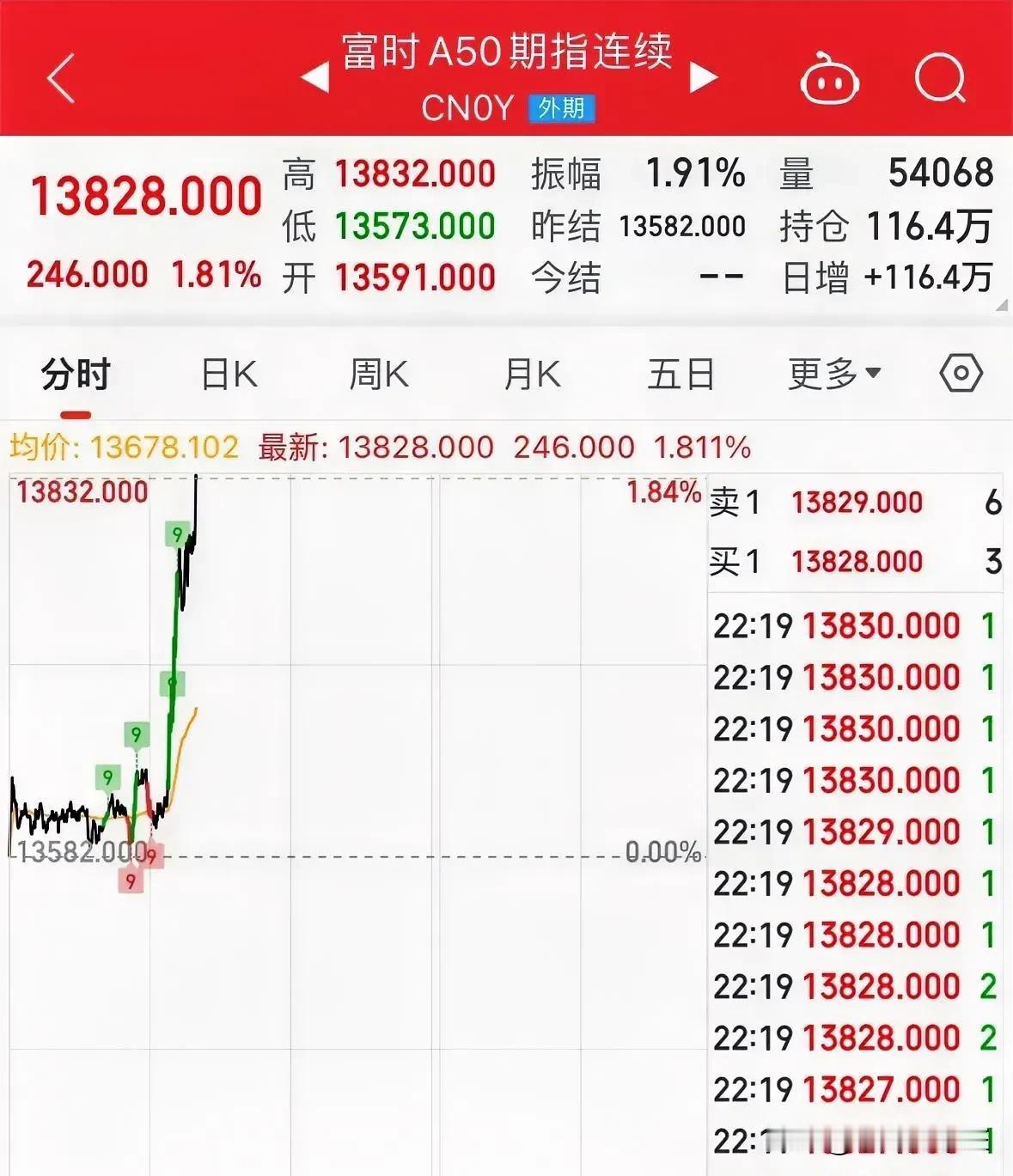1013x1176 pixels.
Task: Expand the 卖1 ask quote row
Action: (855, 502)
